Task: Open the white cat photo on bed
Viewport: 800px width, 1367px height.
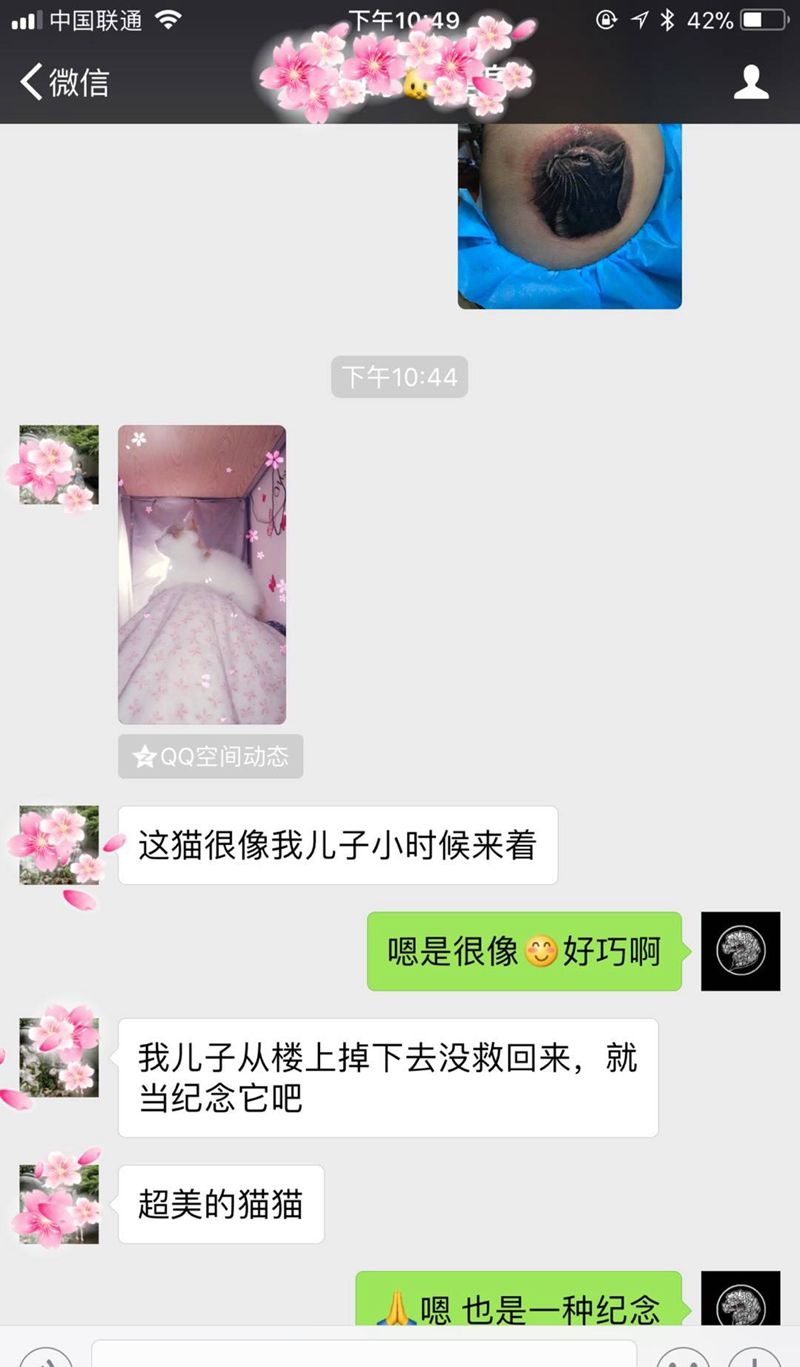Action: 202,574
